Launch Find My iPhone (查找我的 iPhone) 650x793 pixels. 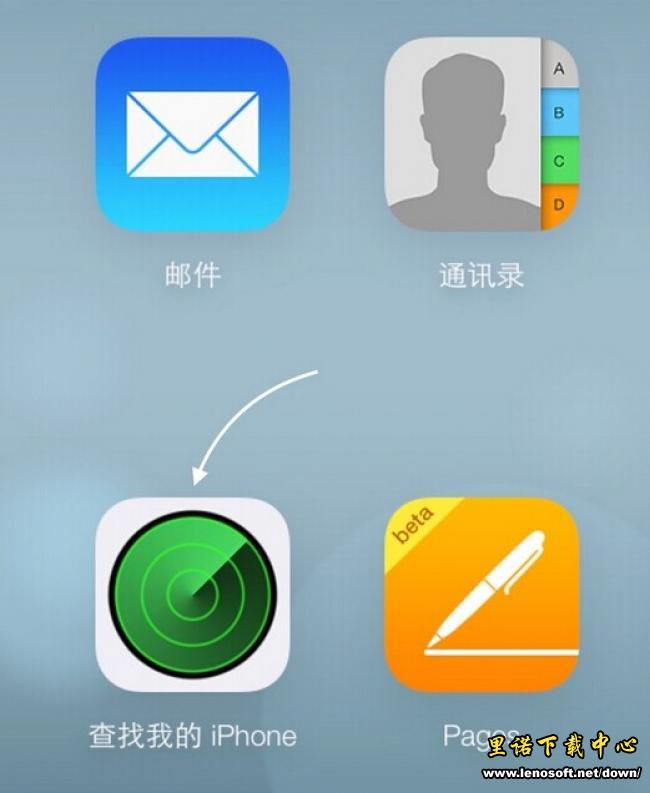tap(192, 595)
